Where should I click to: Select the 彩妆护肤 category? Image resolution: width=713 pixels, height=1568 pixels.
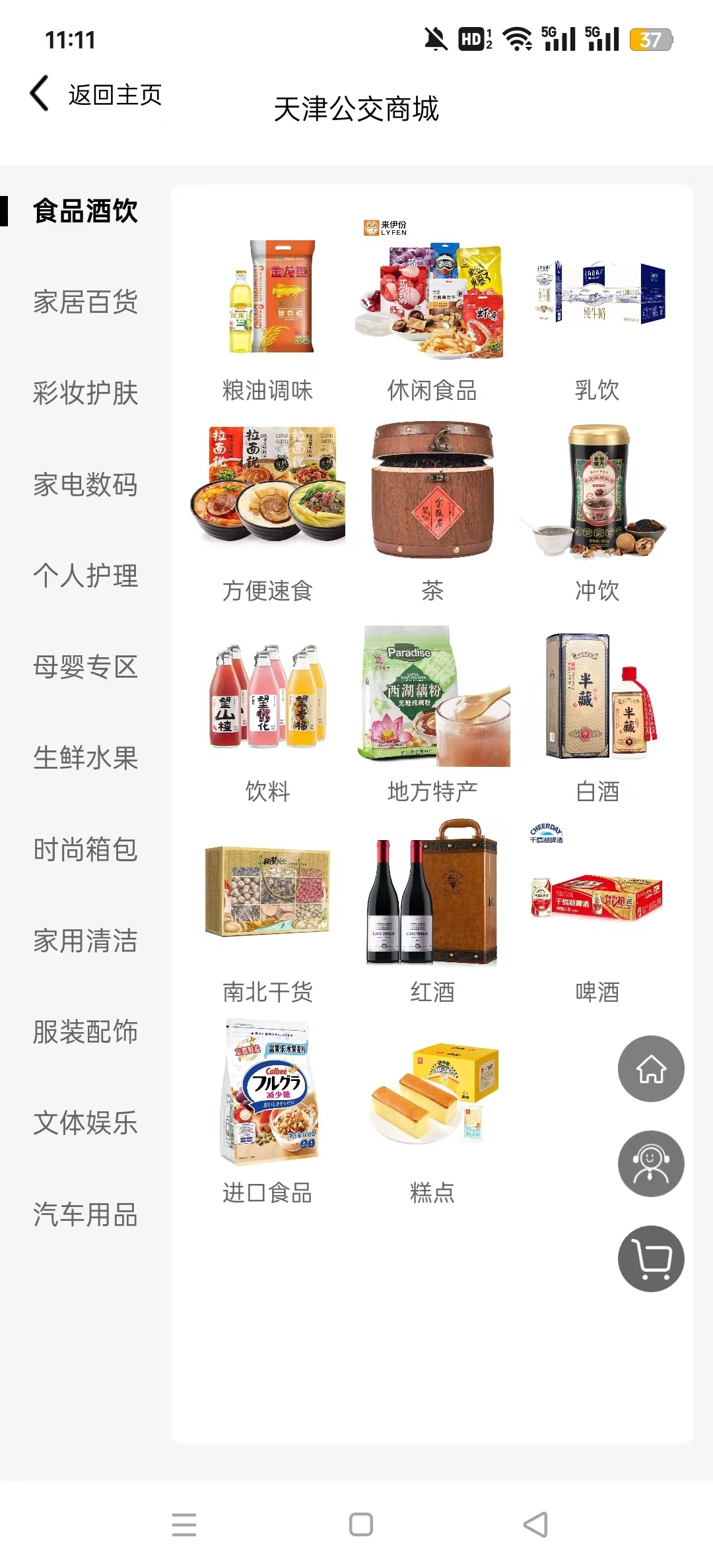(x=85, y=393)
